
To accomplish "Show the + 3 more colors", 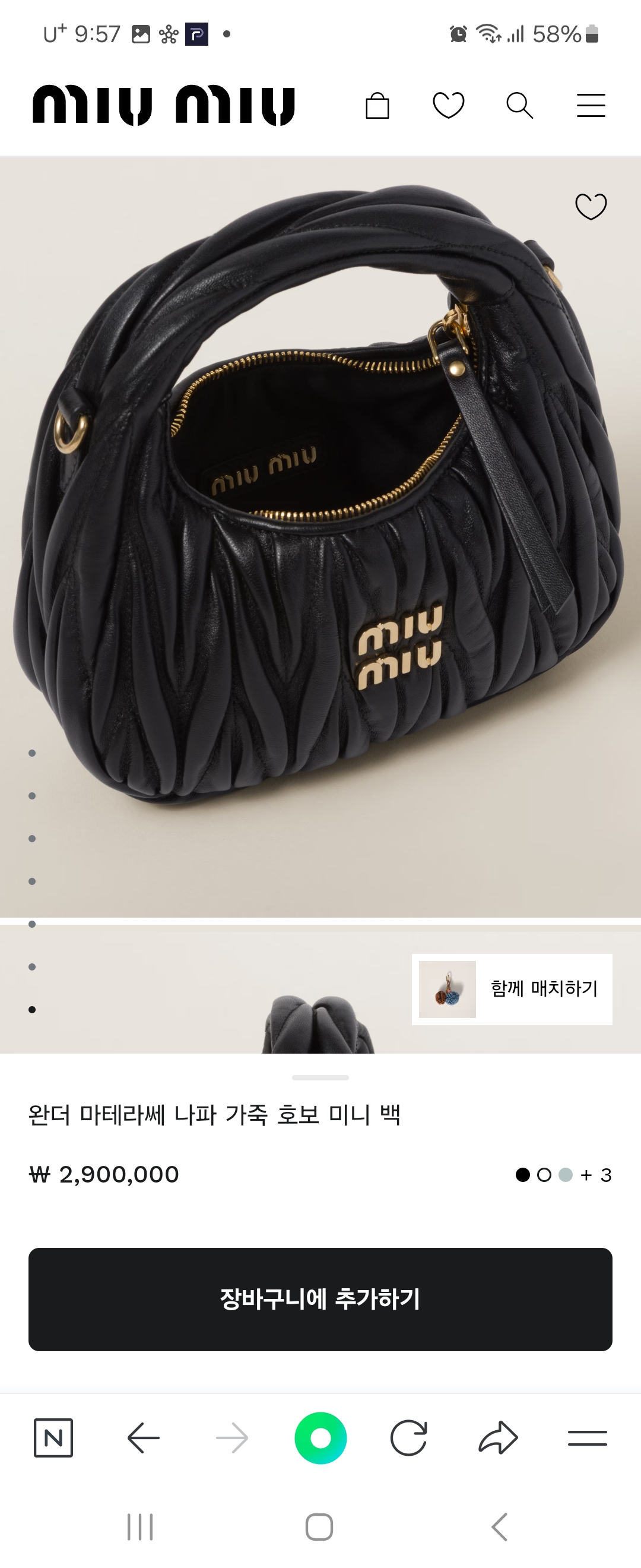I will tap(596, 1175).
